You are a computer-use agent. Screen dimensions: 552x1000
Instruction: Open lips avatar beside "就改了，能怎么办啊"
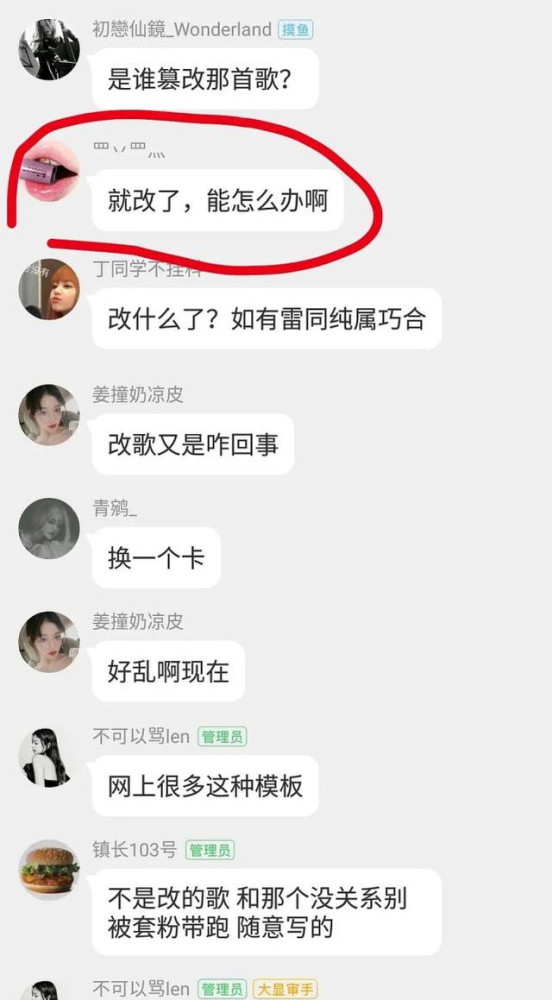pyautogui.click(x=49, y=172)
